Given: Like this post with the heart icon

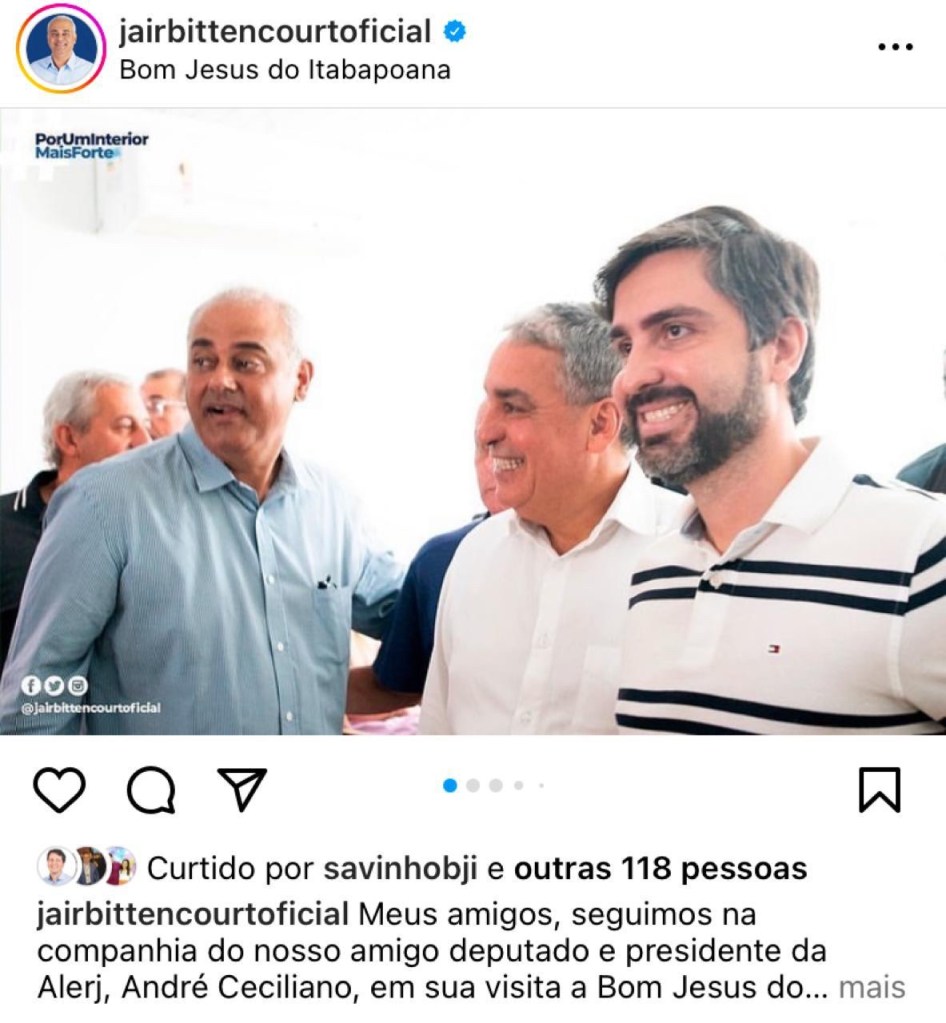Looking at the screenshot, I should (x=59, y=790).
